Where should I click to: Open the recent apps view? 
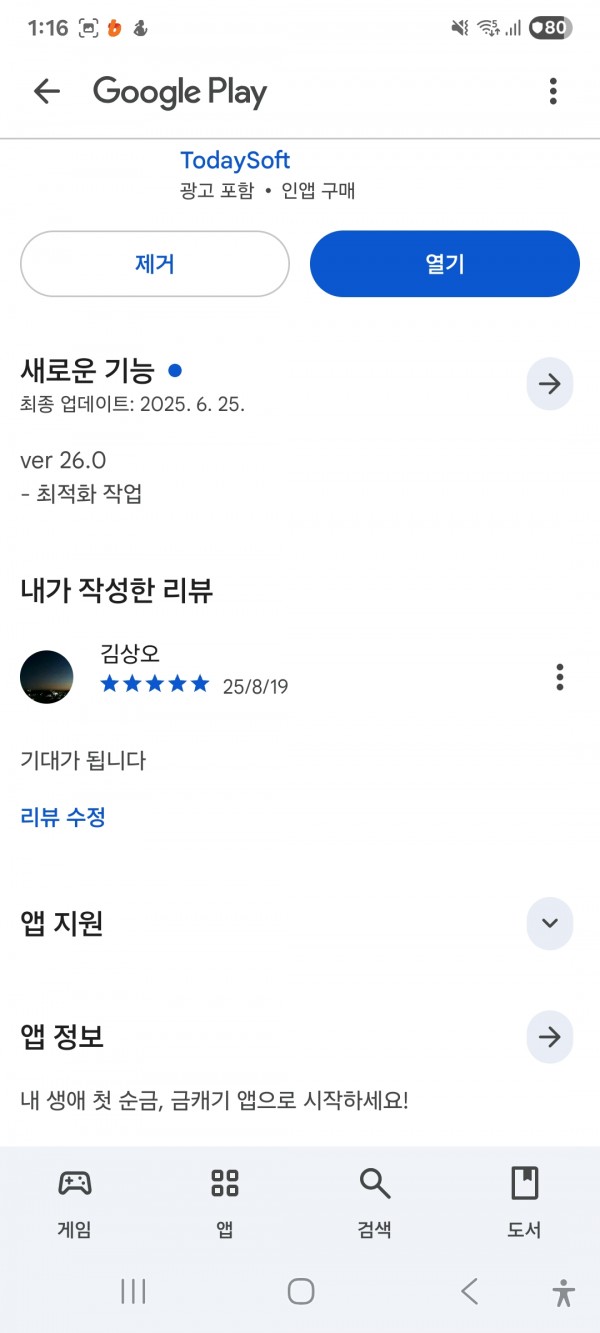133,1291
